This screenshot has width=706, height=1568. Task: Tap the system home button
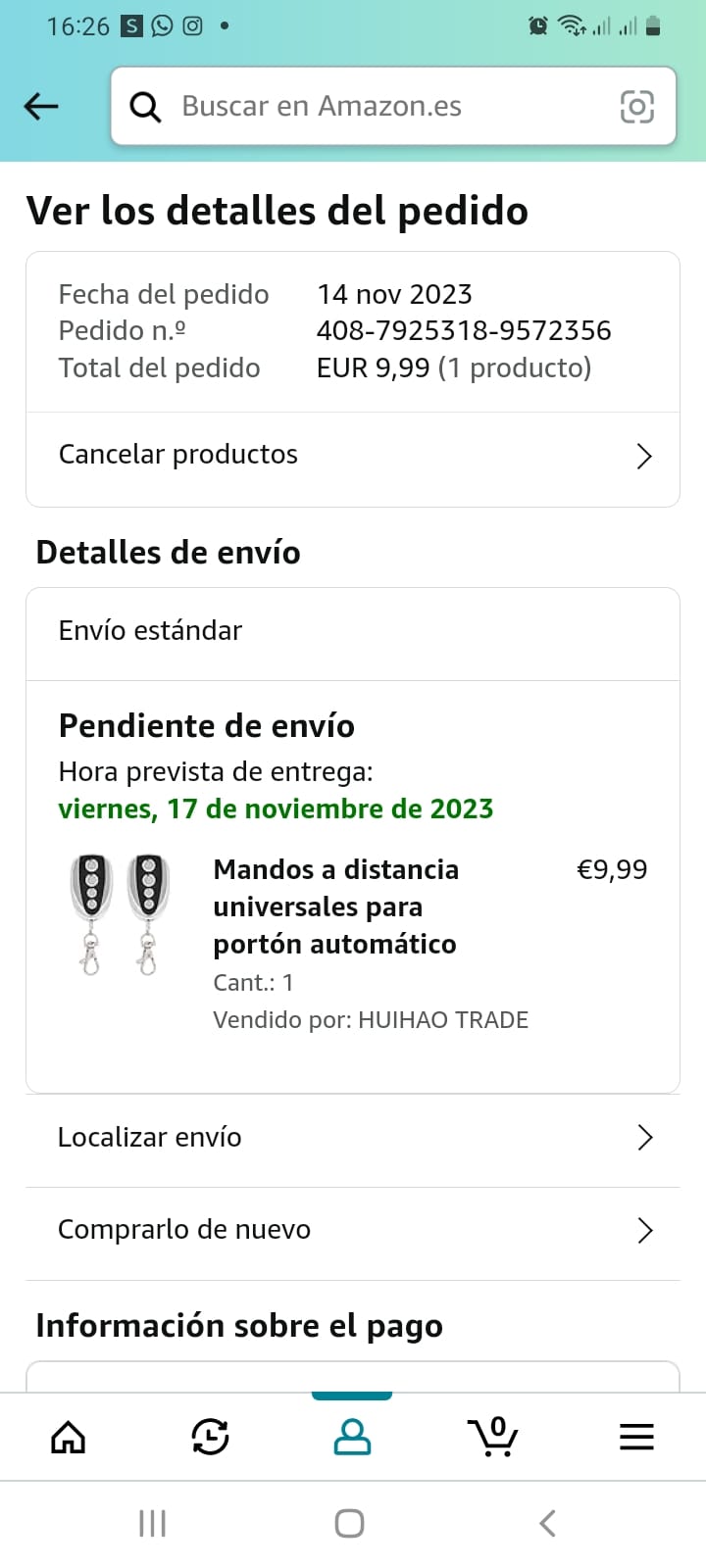tap(350, 1523)
